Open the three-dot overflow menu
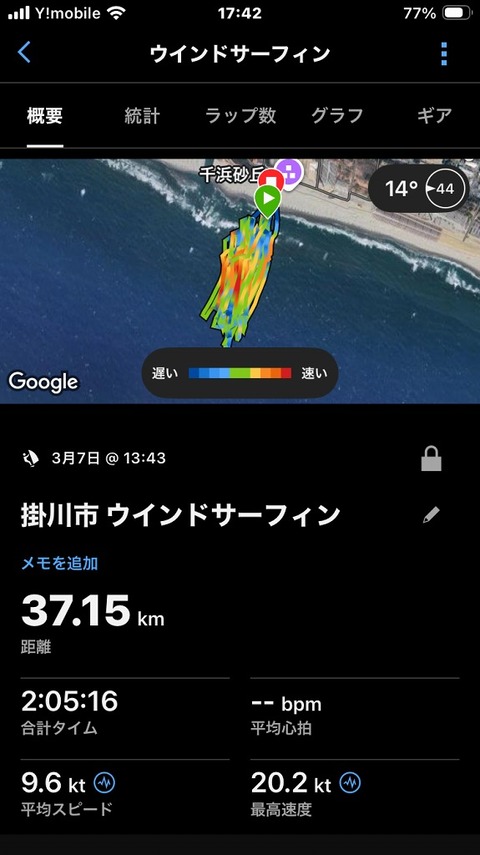The height and width of the screenshot is (855, 480). pyautogui.click(x=443, y=53)
